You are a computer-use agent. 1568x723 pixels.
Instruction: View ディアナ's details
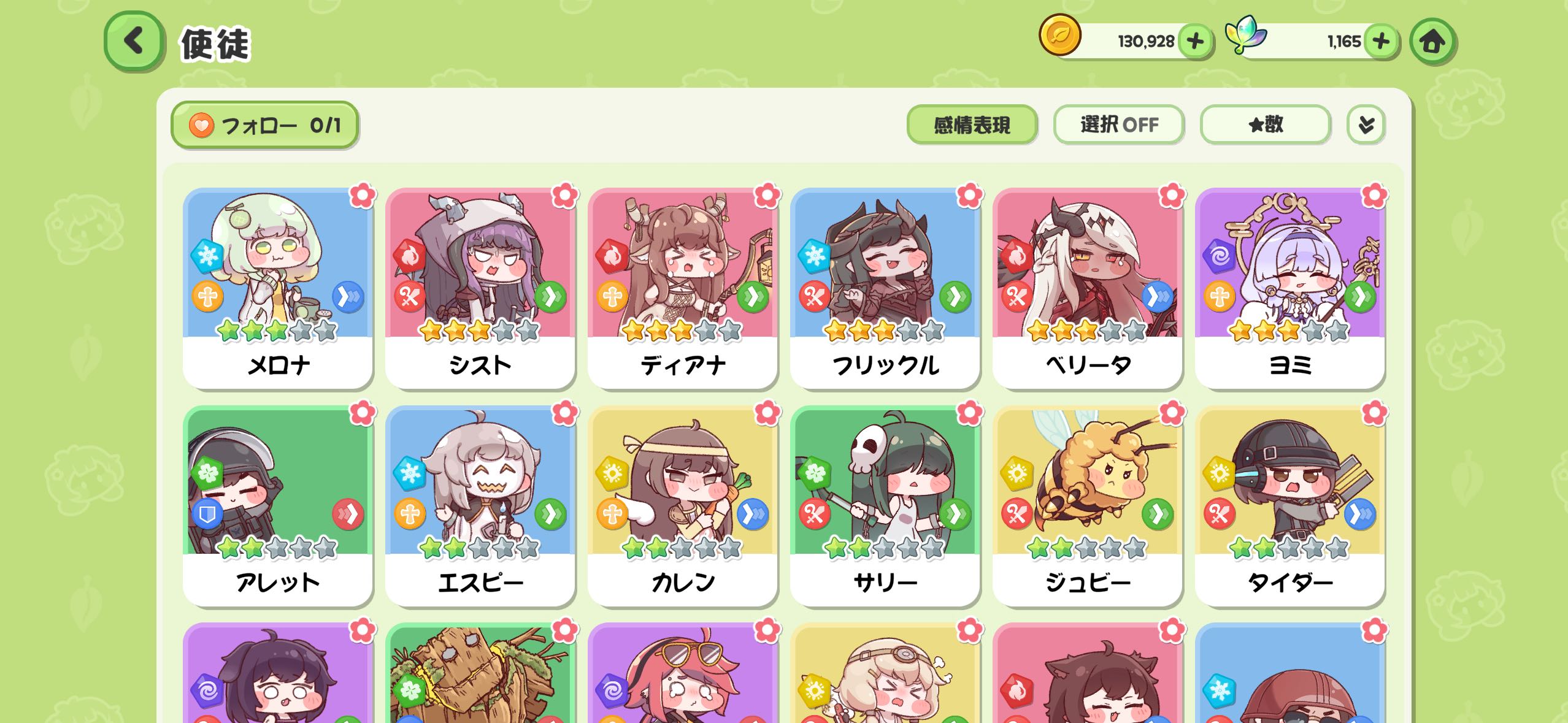pos(683,288)
